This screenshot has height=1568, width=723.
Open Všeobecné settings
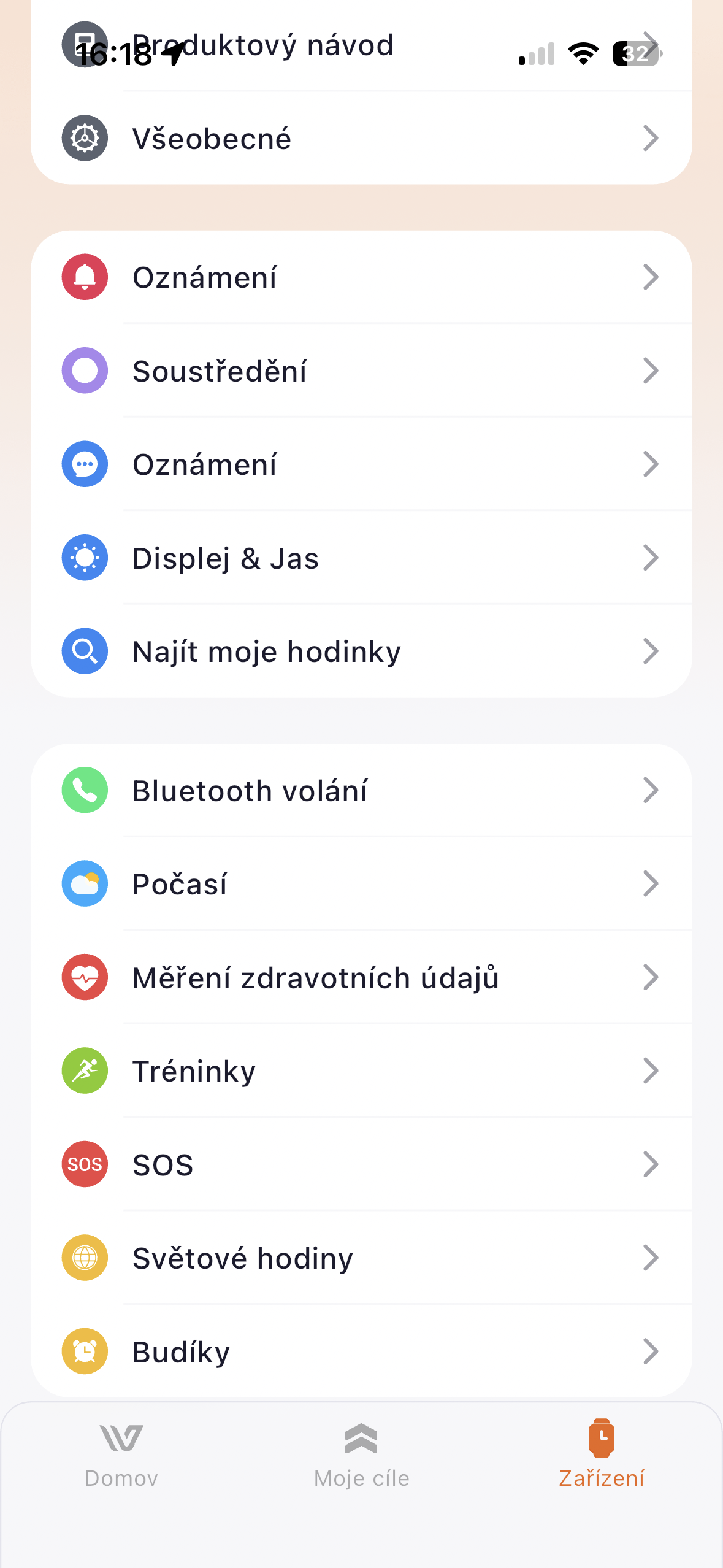pyautogui.click(x=361, y=139)
